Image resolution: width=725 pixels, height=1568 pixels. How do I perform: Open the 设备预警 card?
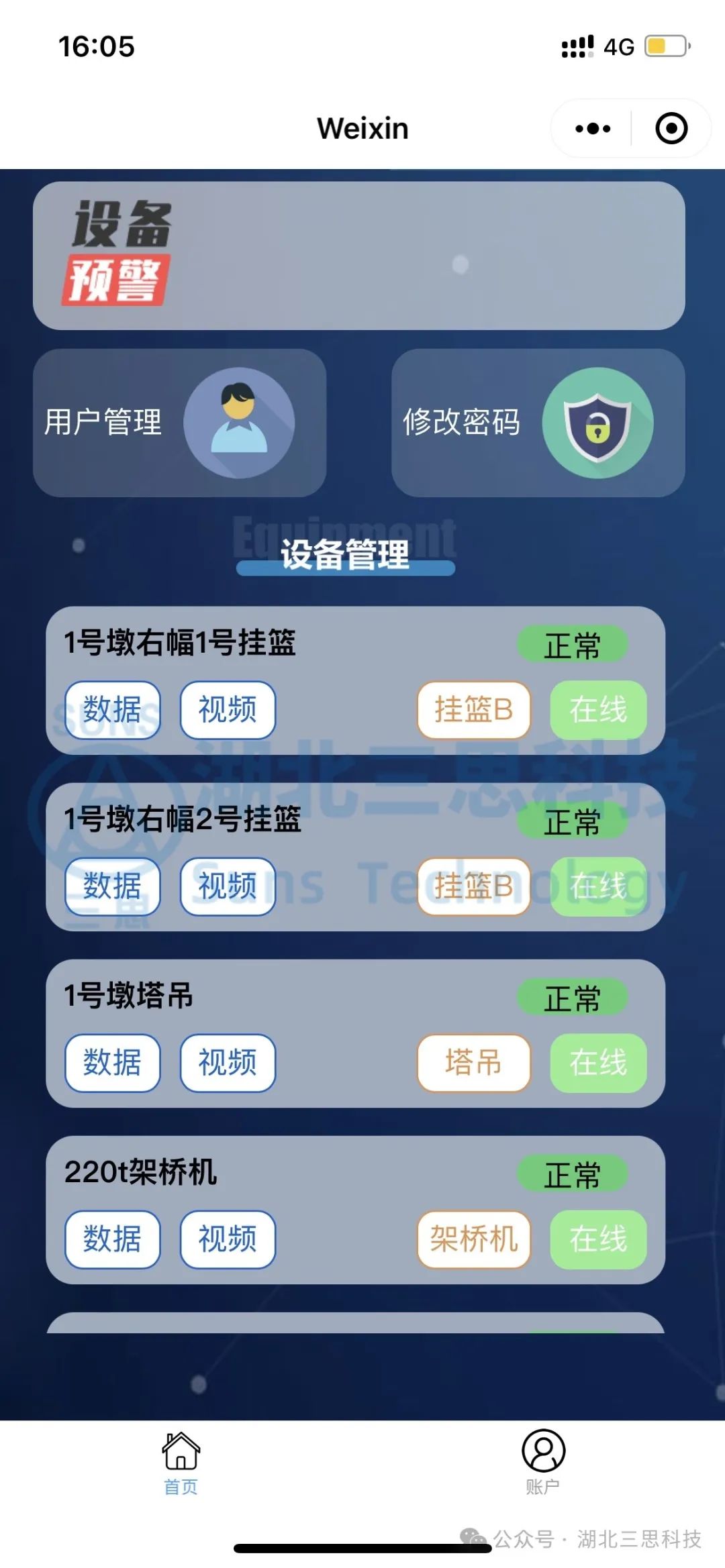coord(358,255)
